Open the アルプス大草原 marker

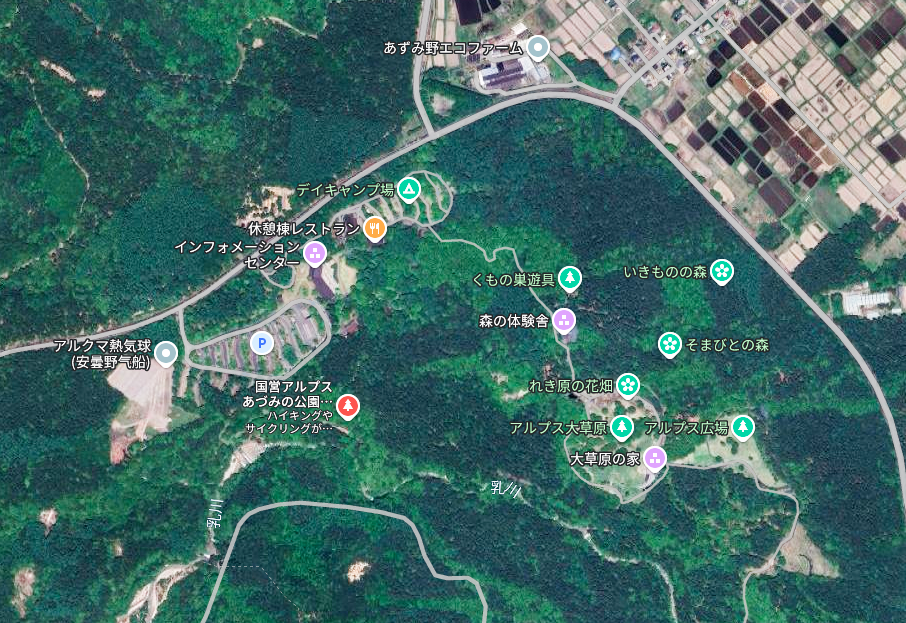[x=622, y=427]
